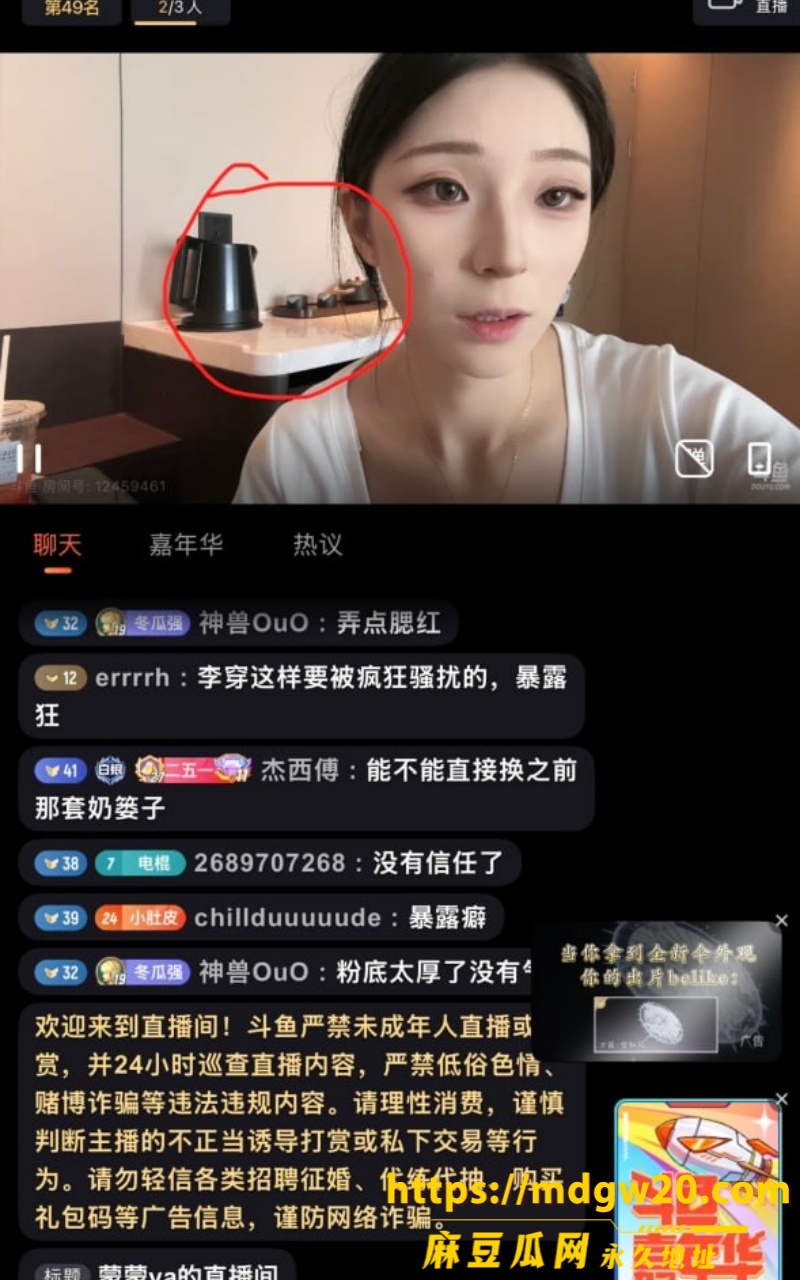Open the belike advertisement card
800x1280 pixels.
point(656,992)
